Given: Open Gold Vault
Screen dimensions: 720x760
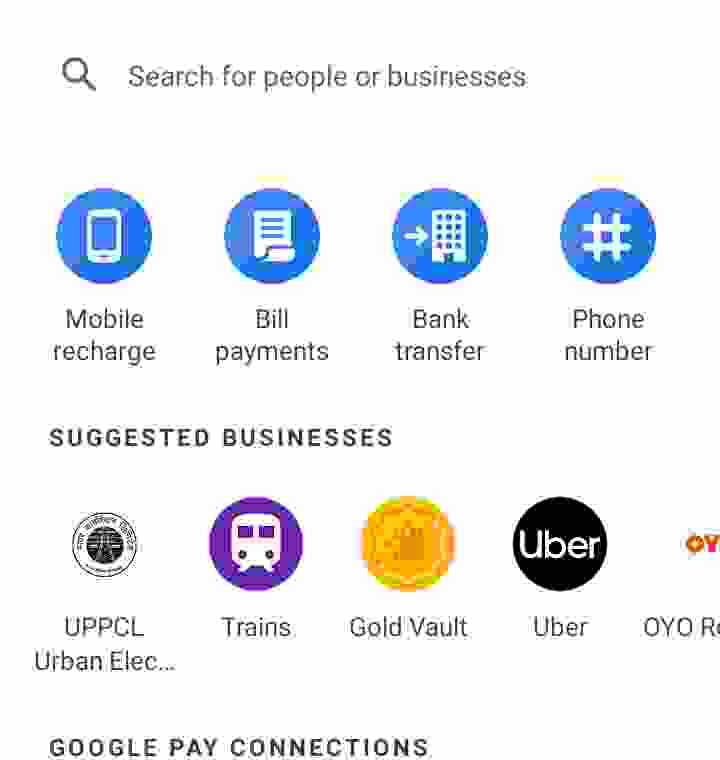Looking at the screenshot, I should [x=408, y=545].
